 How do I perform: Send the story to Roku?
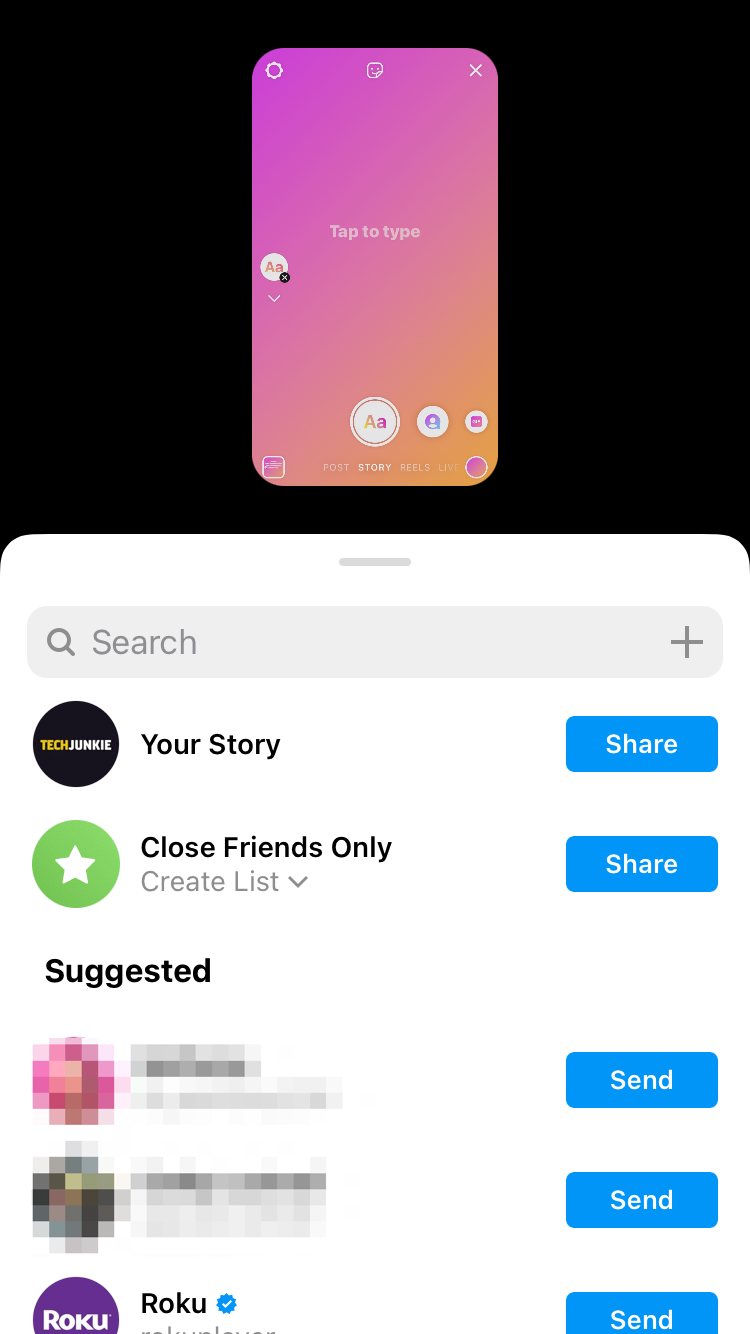click(x=642, y=1314)
